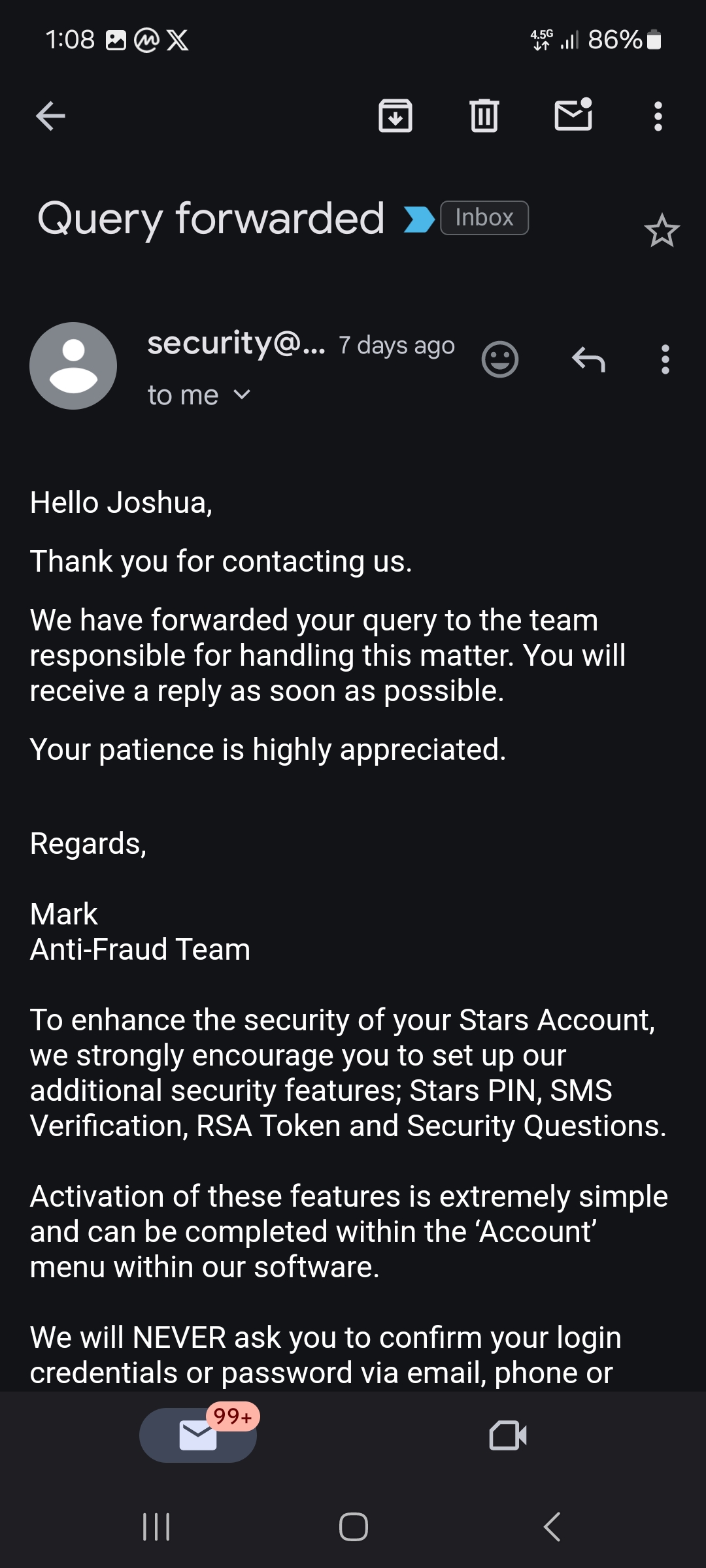Open recent apps from navigation bar
The height and width of the screenshot is (1568, 706).
point(156,1527)
